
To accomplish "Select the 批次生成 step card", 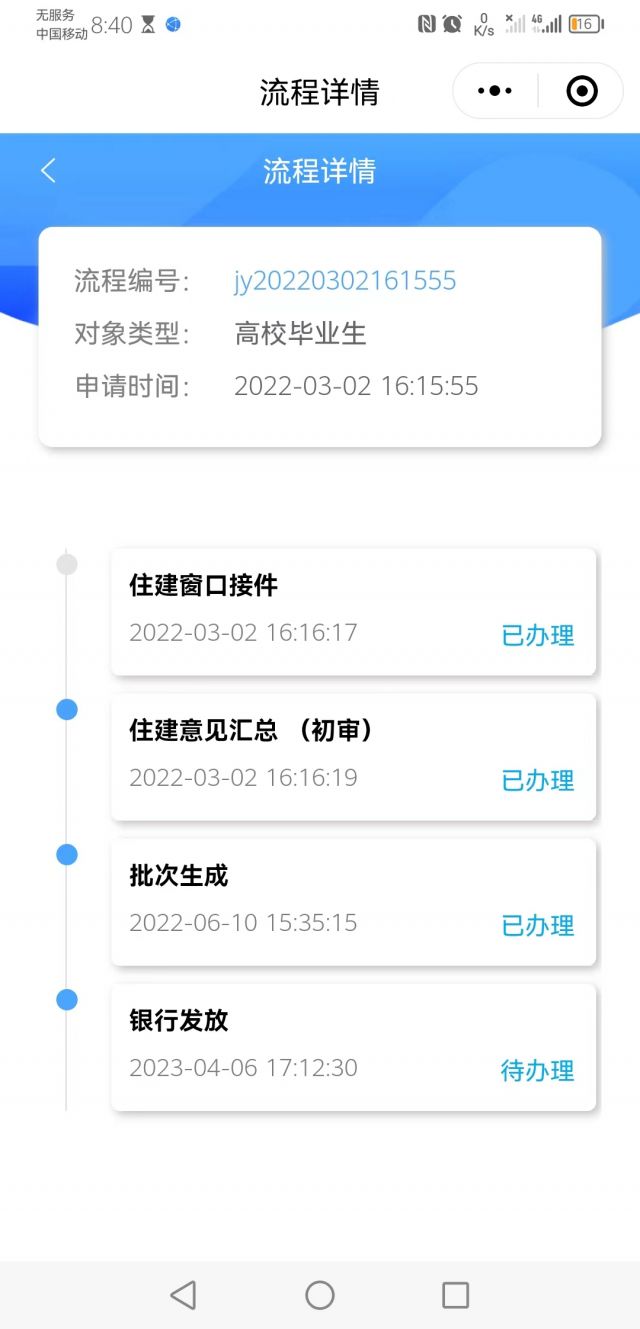I will click(x=353, y=901).
